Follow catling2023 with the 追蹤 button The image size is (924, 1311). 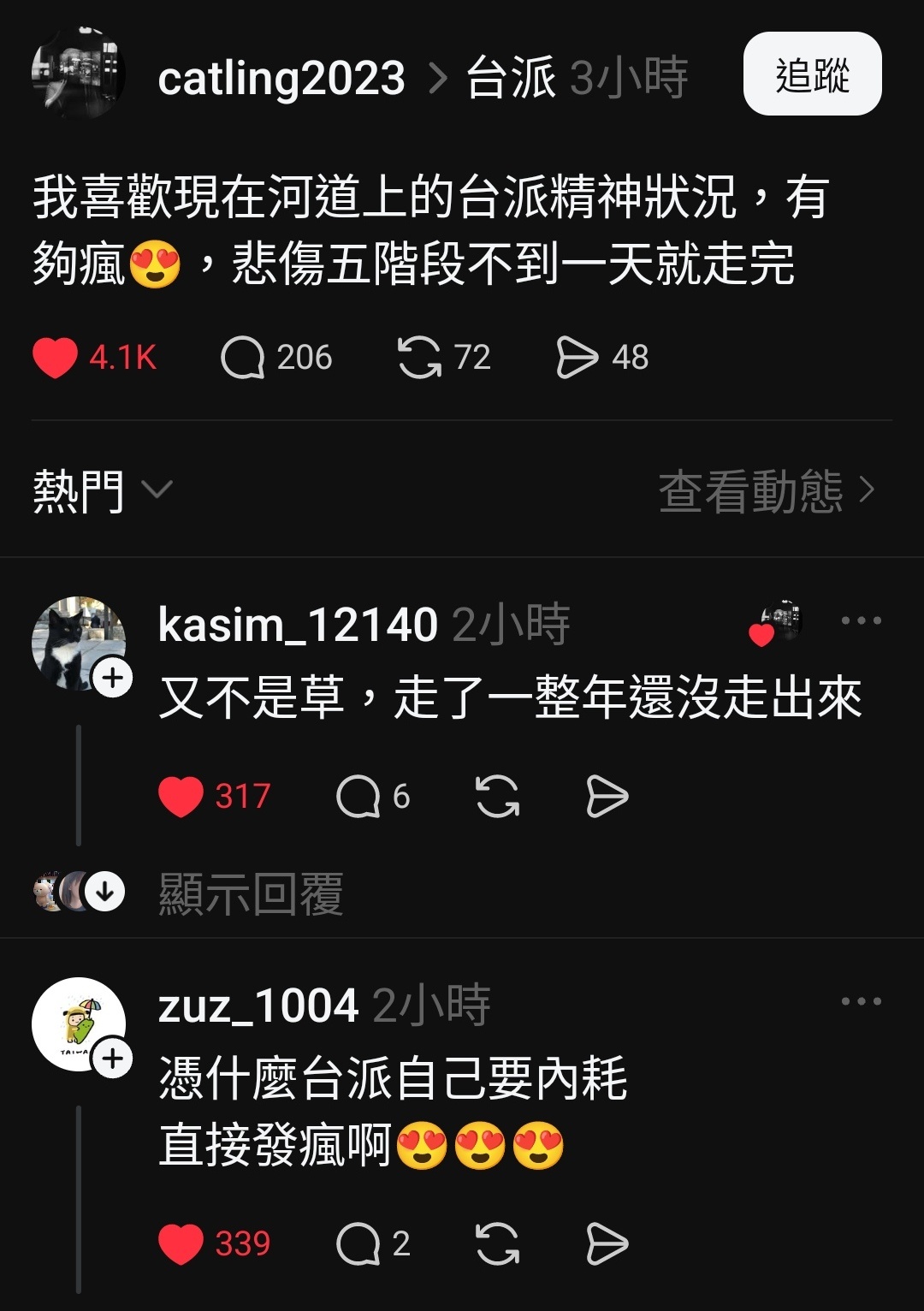pyautogui.click(x=812, y=74)
